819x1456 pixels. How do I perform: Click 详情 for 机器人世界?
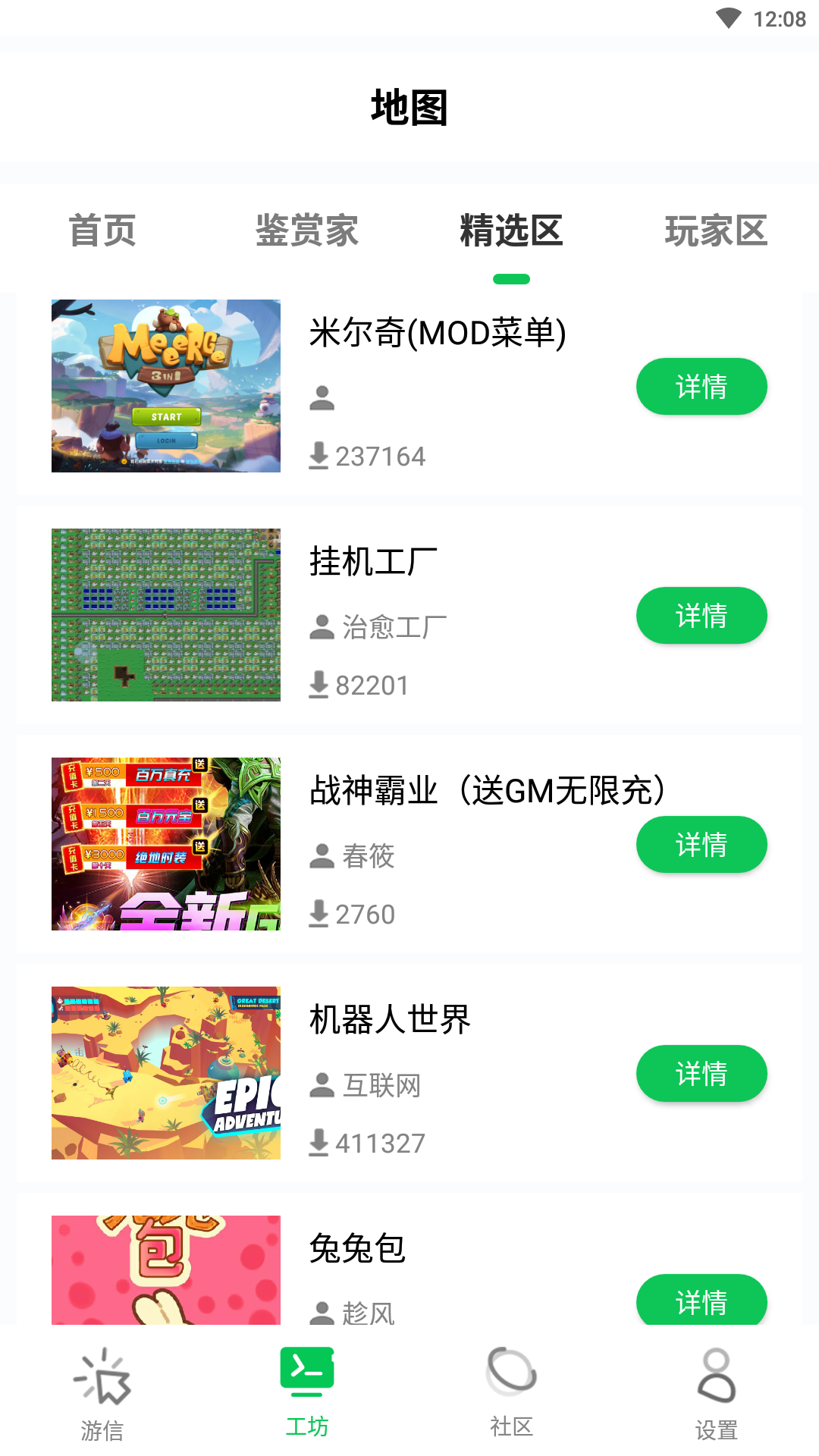[x=701, y=1073]
